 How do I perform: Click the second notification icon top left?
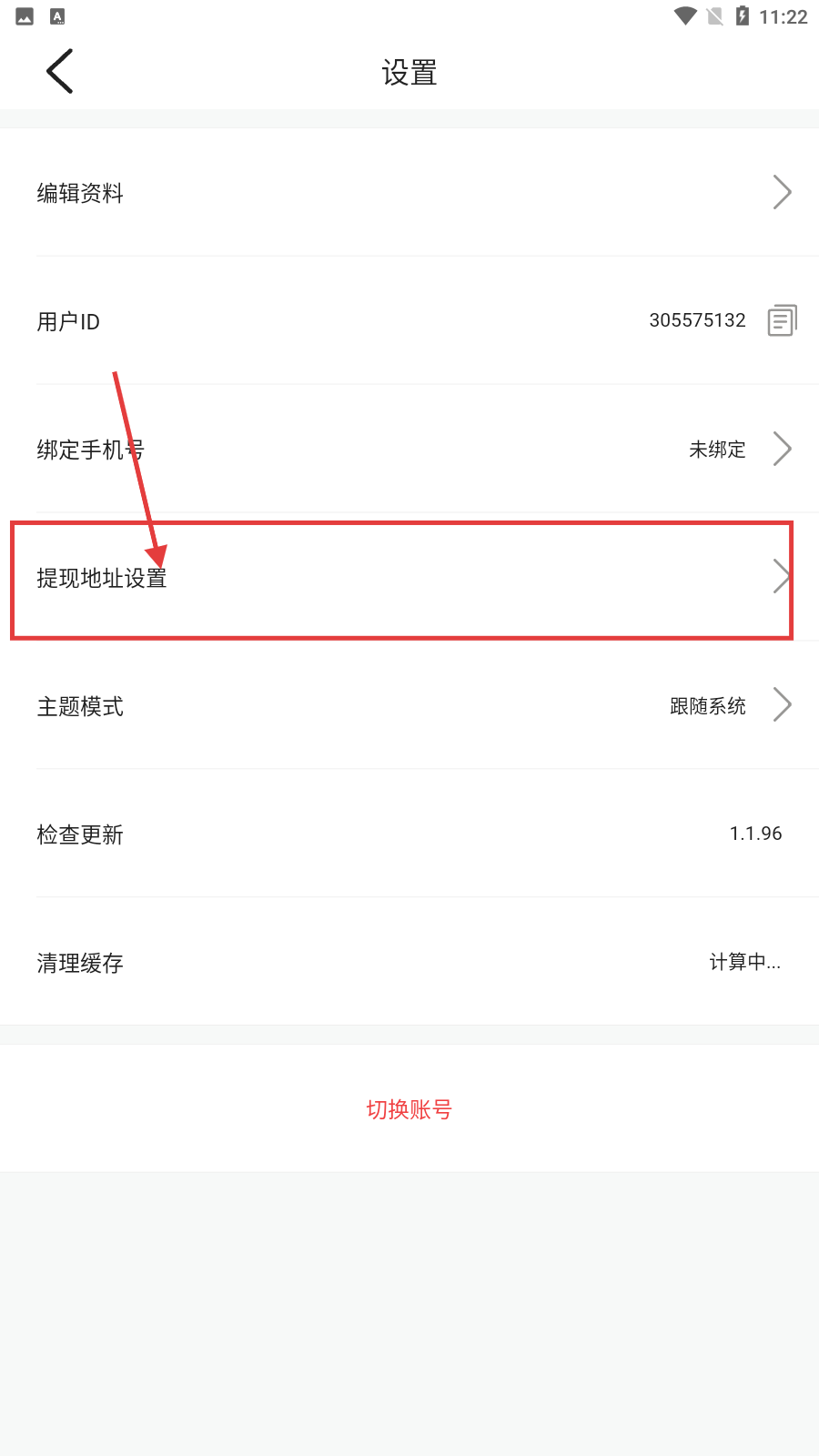(56, 15)
